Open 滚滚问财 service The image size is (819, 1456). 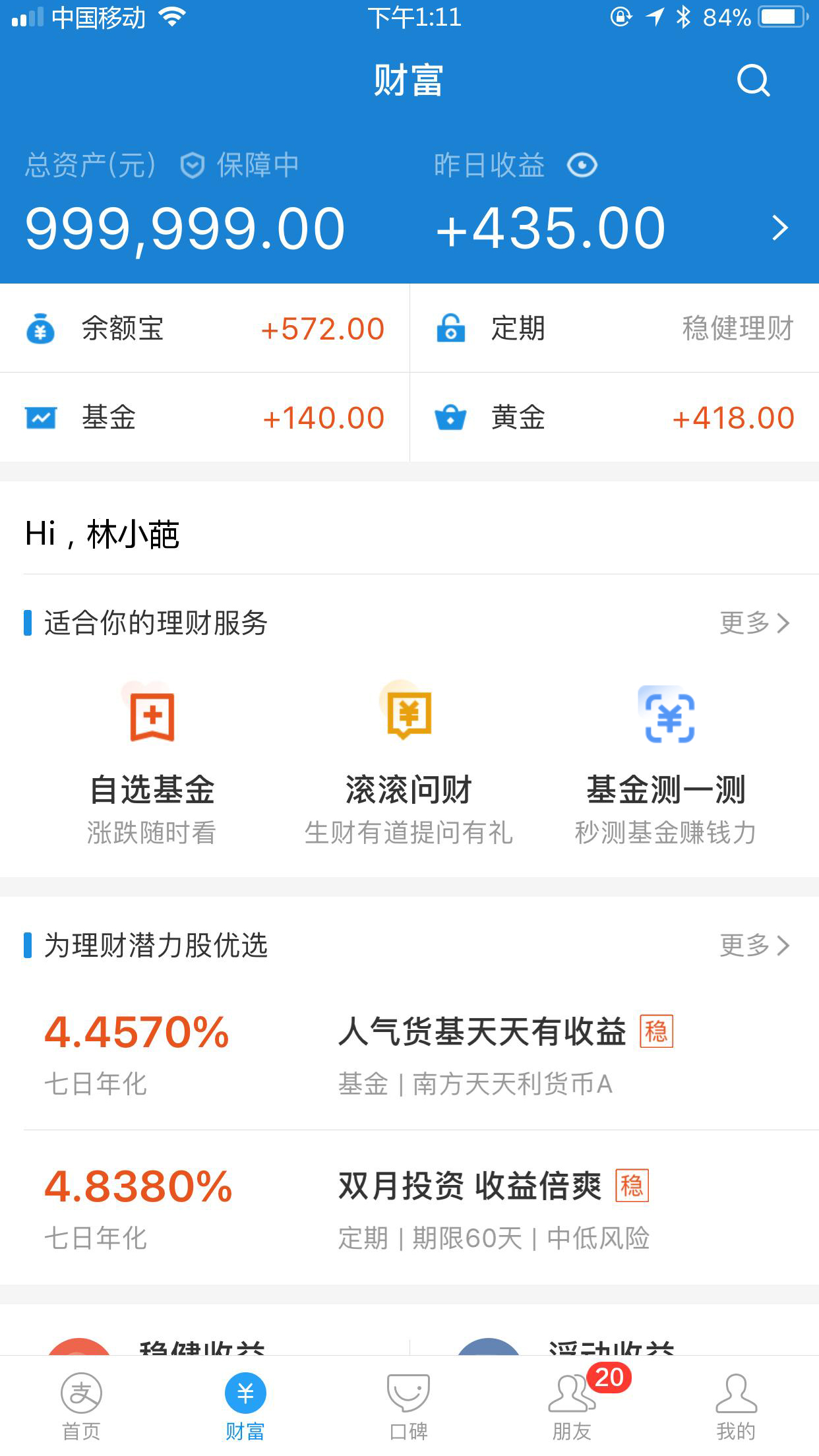(x=409, y=765)
